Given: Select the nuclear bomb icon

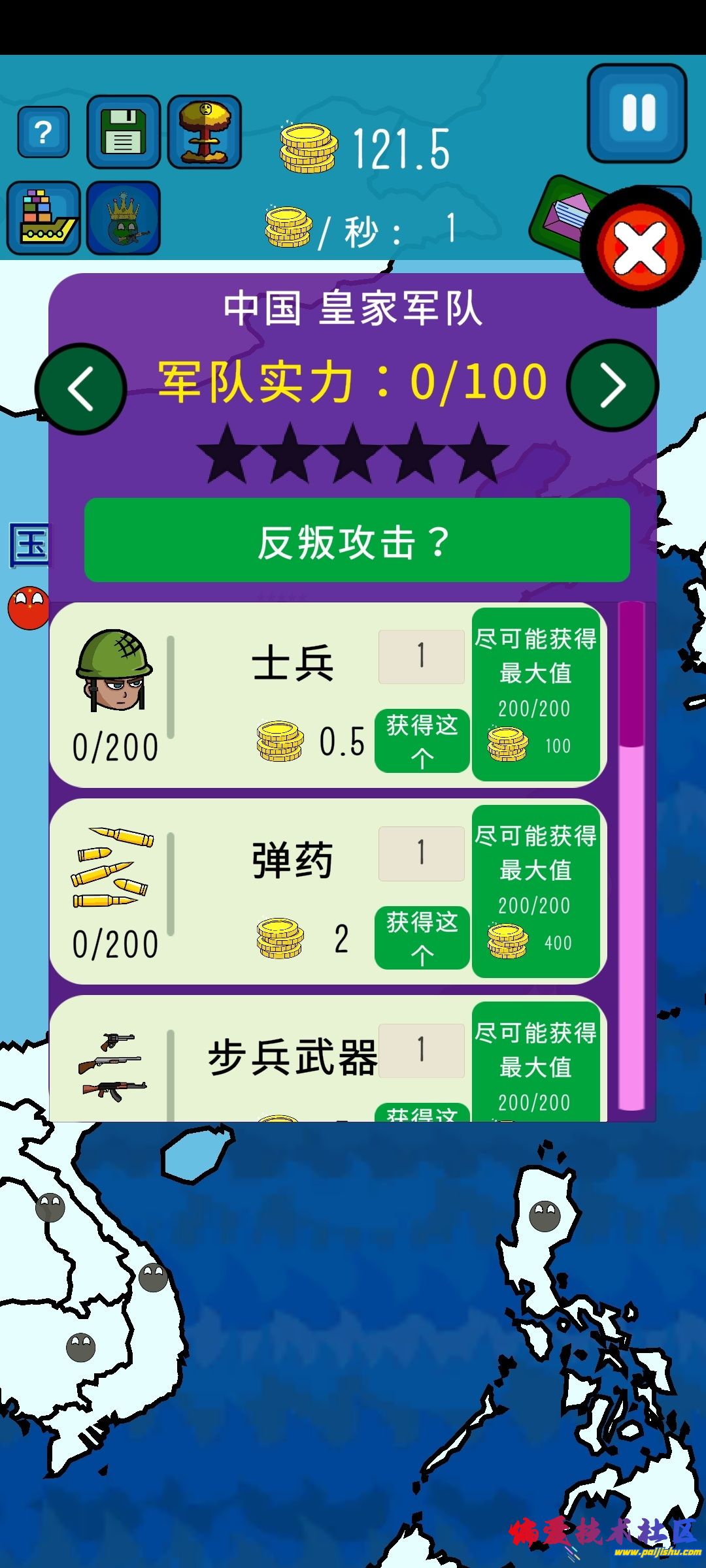Looking at the screenshot, I should (204, 131).
